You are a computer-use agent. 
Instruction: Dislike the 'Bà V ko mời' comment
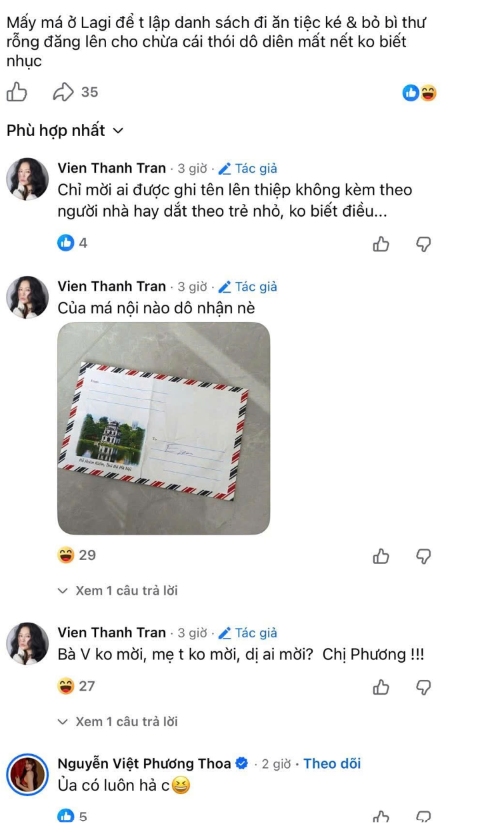(423, 687)
